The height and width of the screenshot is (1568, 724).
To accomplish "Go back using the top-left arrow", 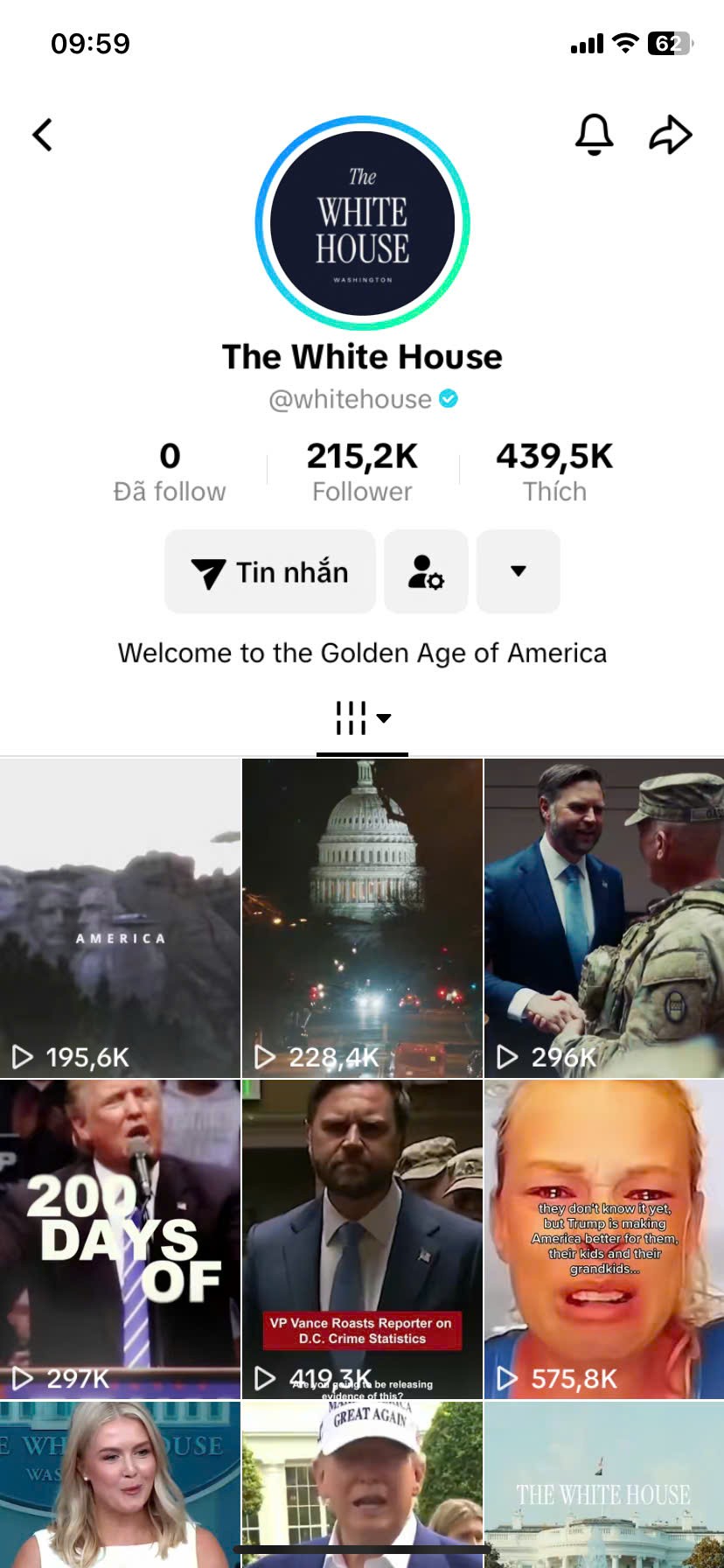I will point(43,135).
